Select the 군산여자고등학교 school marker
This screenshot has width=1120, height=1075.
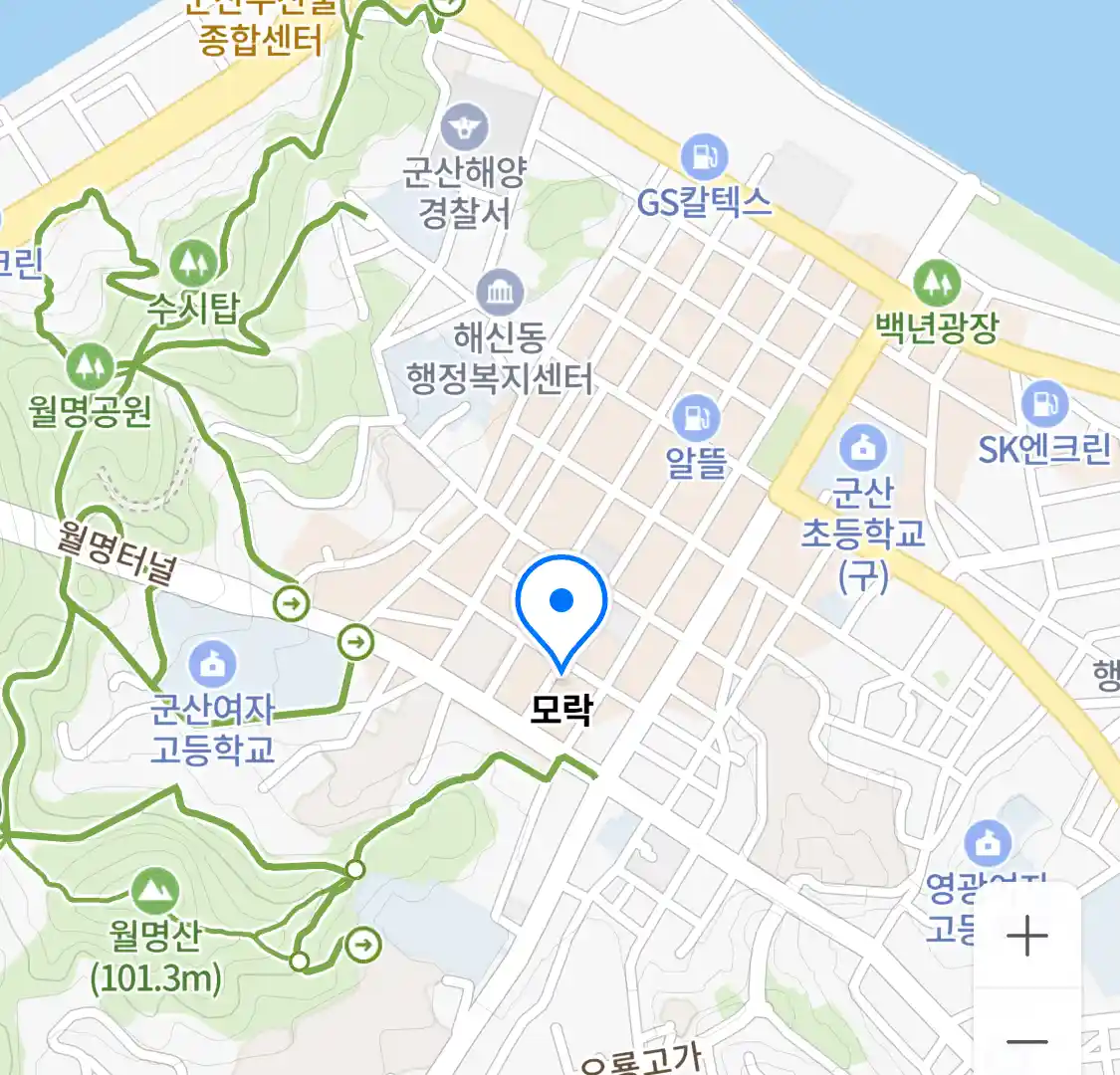coord(212,664)
